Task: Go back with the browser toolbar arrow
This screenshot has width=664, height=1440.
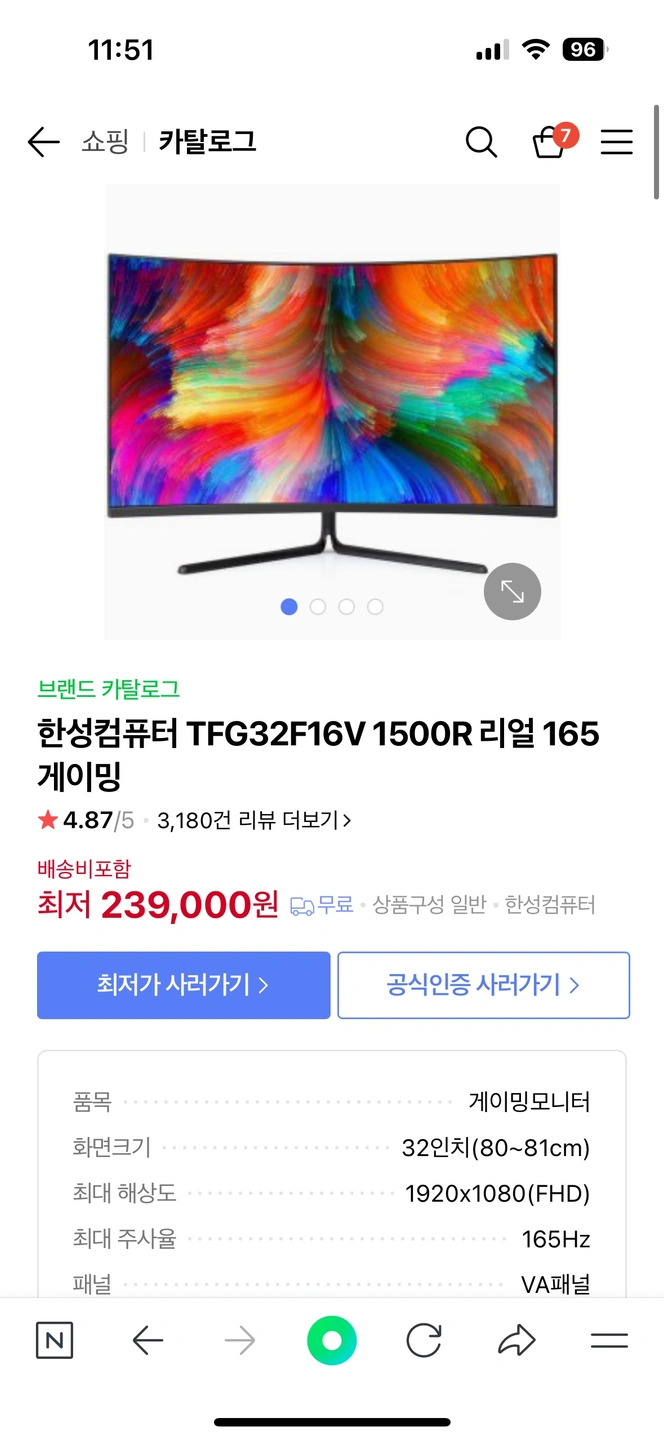Action: [147, 1341]
